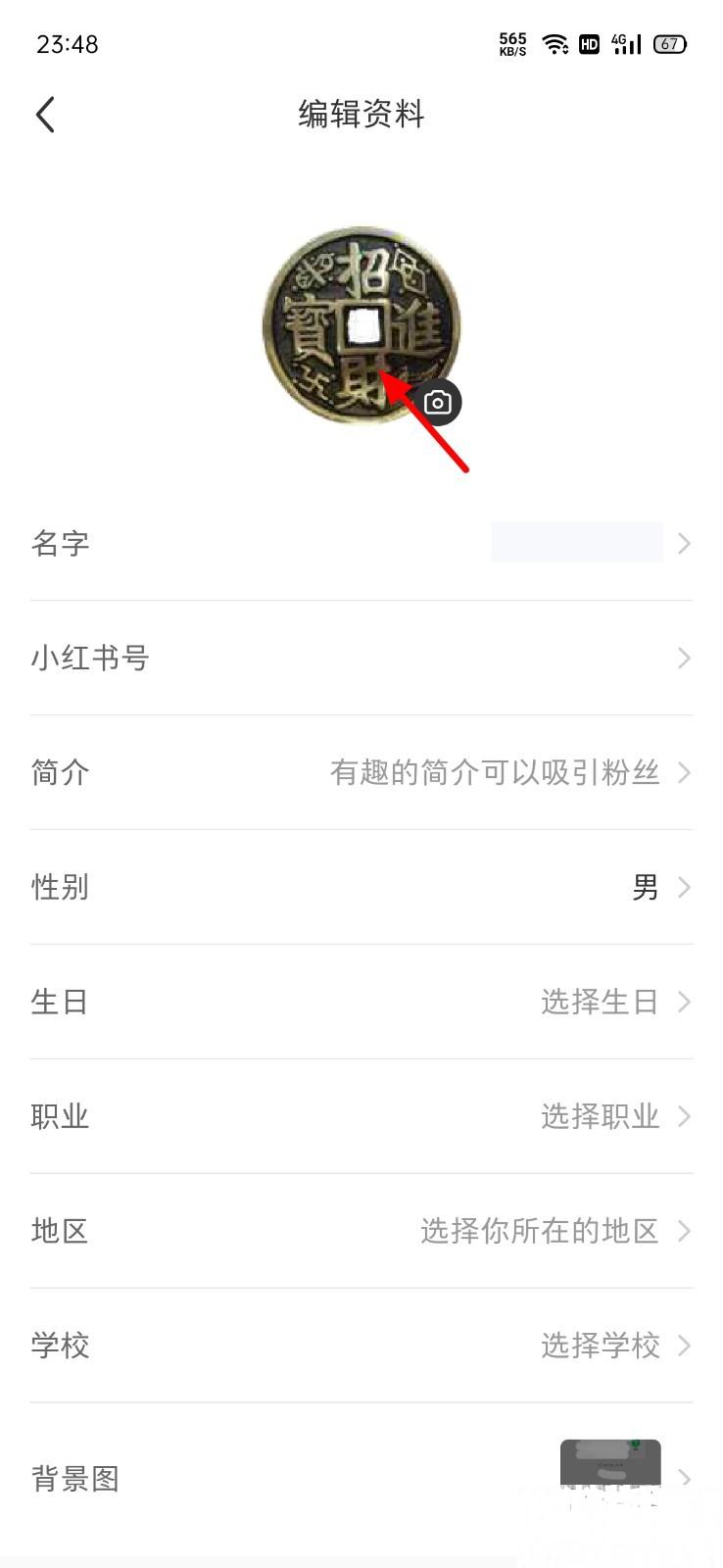723x1568 pixels.
Task: Choose 职业 occupation
Action: click(361, 1116)
